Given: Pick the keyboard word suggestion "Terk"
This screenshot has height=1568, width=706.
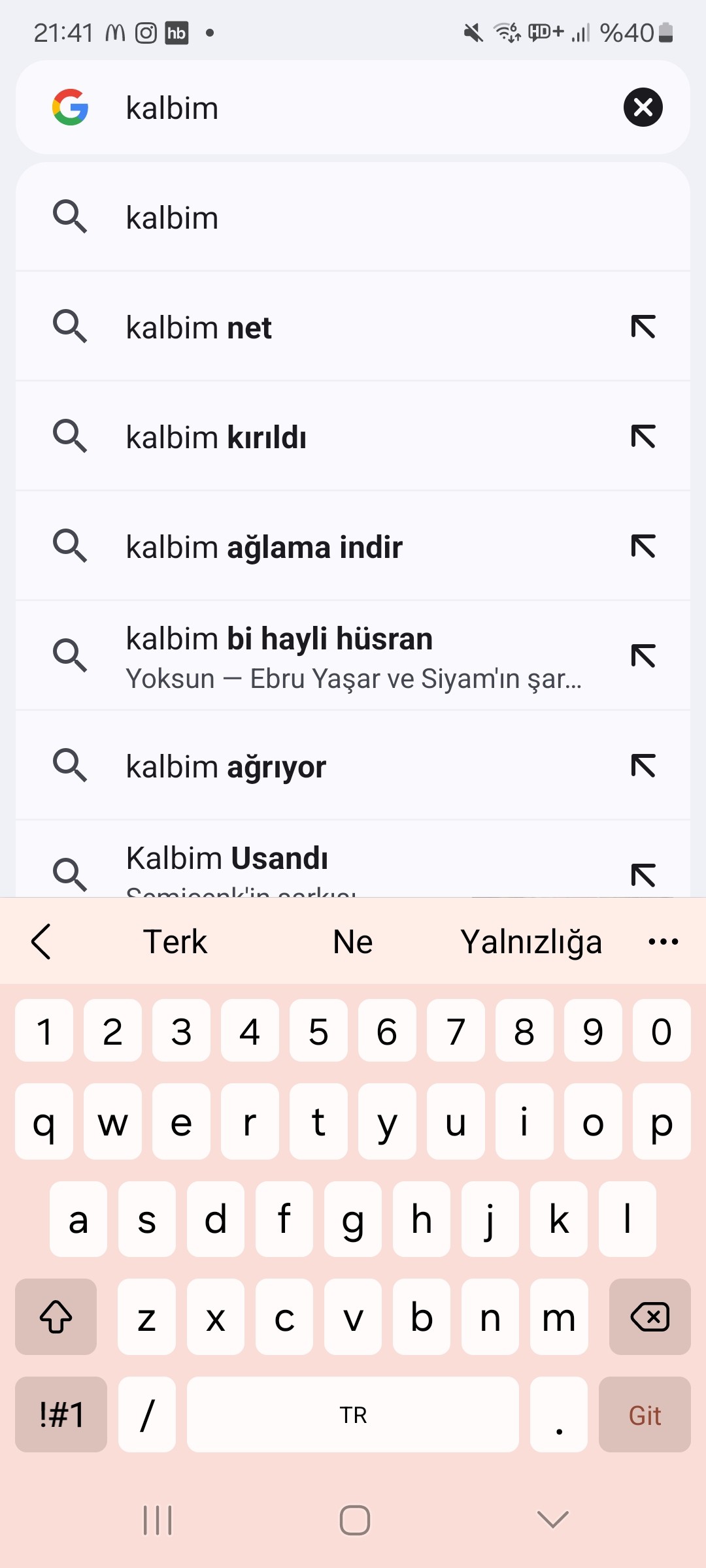Looking at the screenshot, I should [x=175, y=941].
